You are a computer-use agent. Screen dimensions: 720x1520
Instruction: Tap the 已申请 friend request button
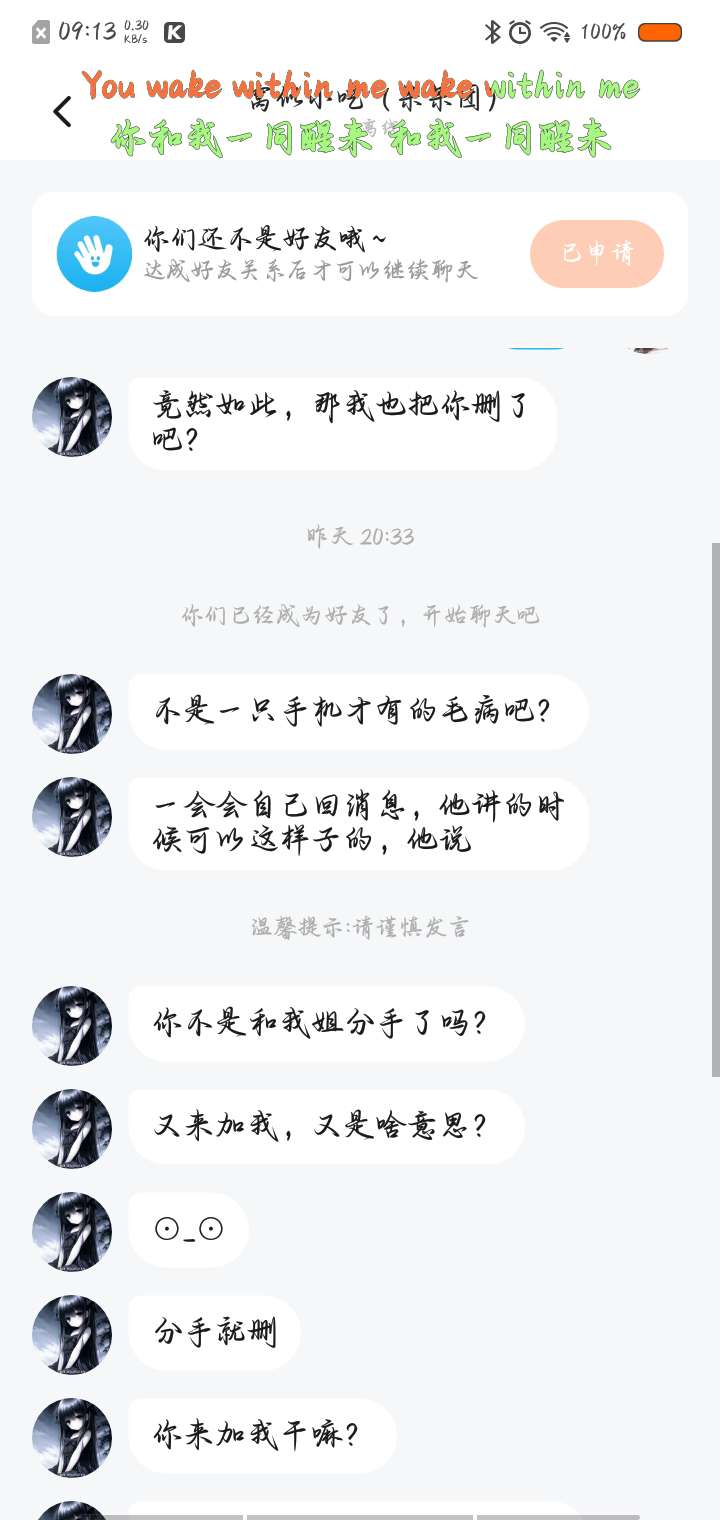pyautogui.click(x=597, y=254)
